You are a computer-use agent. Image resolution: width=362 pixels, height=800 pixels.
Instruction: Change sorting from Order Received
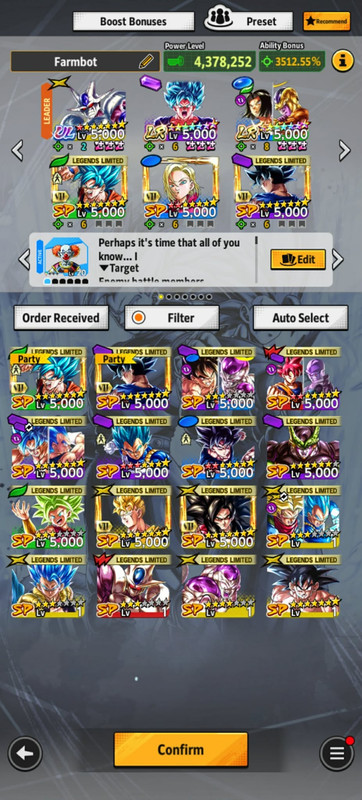click(61, 318)
